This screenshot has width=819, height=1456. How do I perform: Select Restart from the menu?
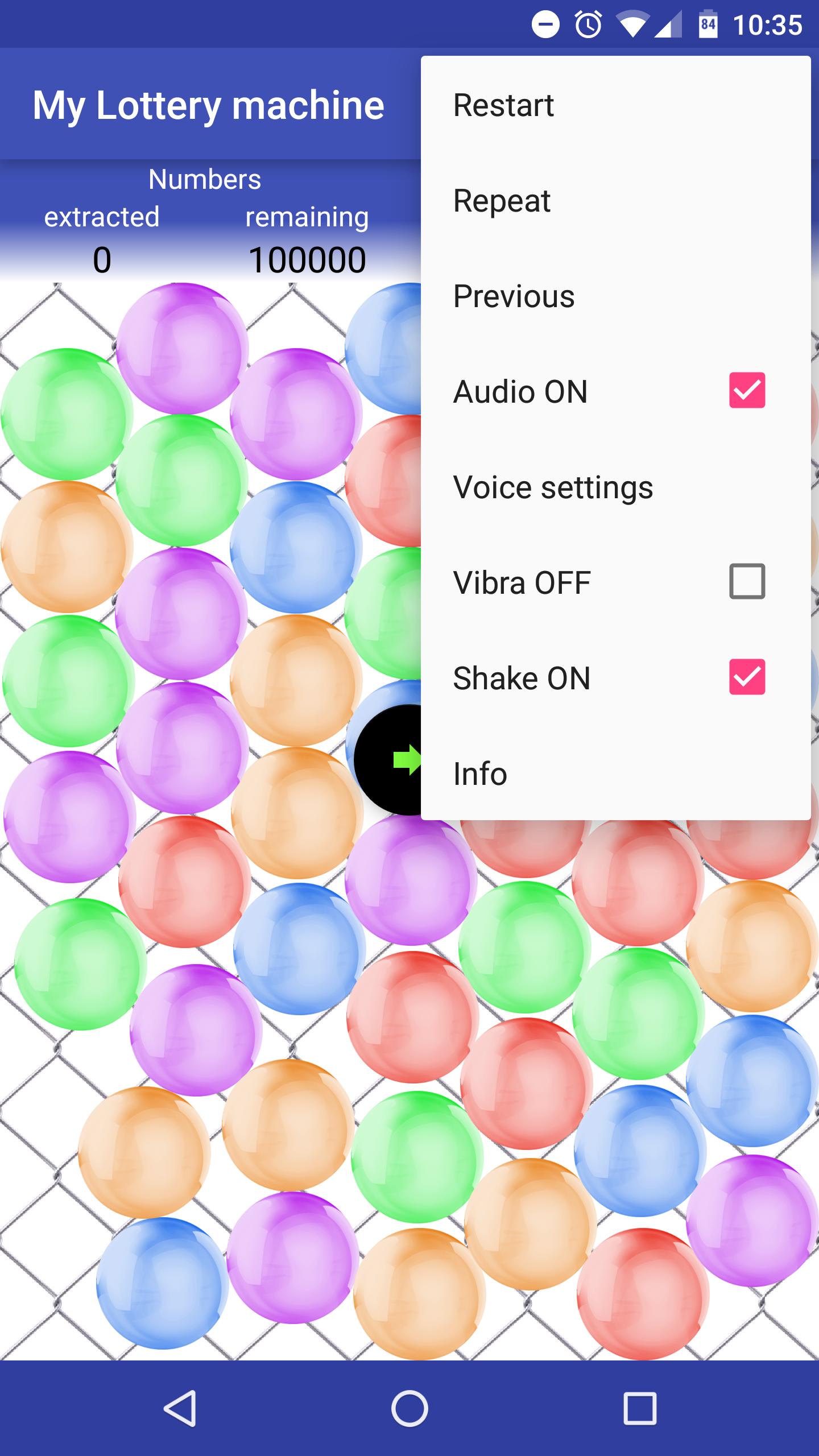[503, 105]
